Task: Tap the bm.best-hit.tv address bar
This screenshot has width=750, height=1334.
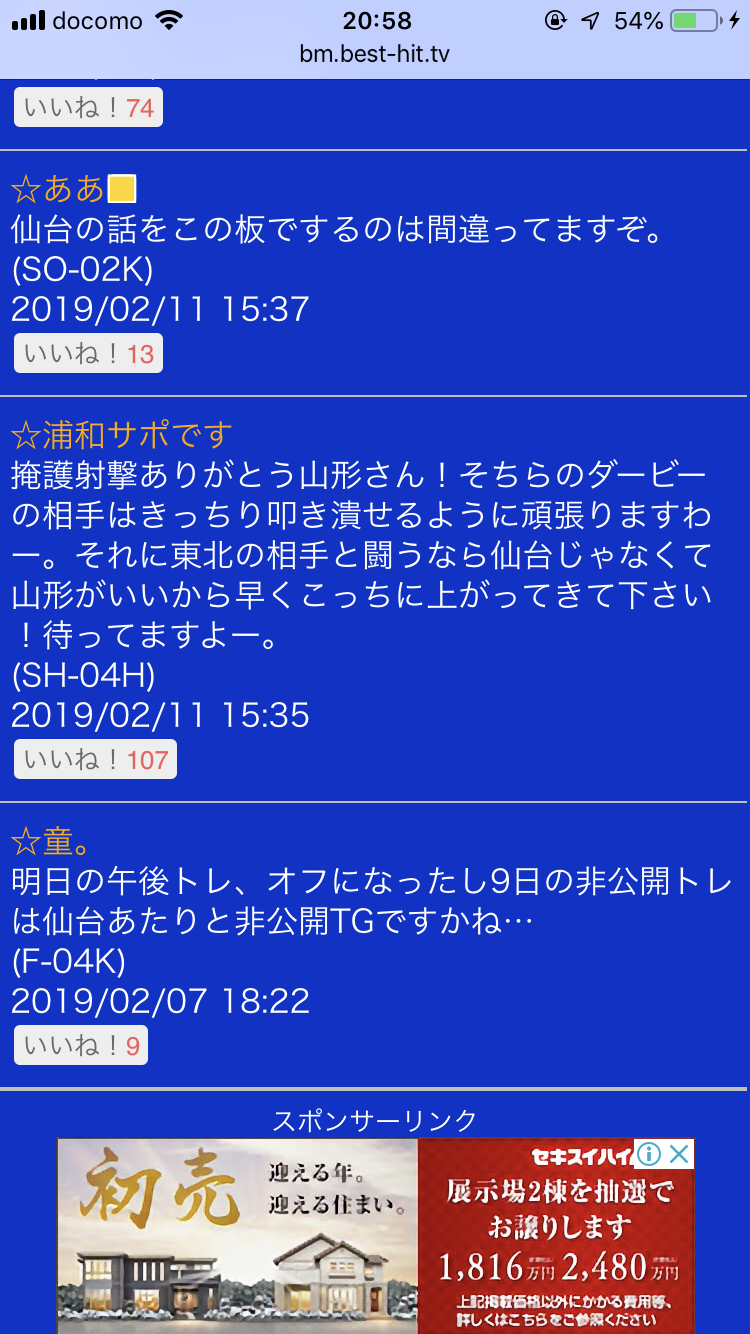Action: coord(375,54)
